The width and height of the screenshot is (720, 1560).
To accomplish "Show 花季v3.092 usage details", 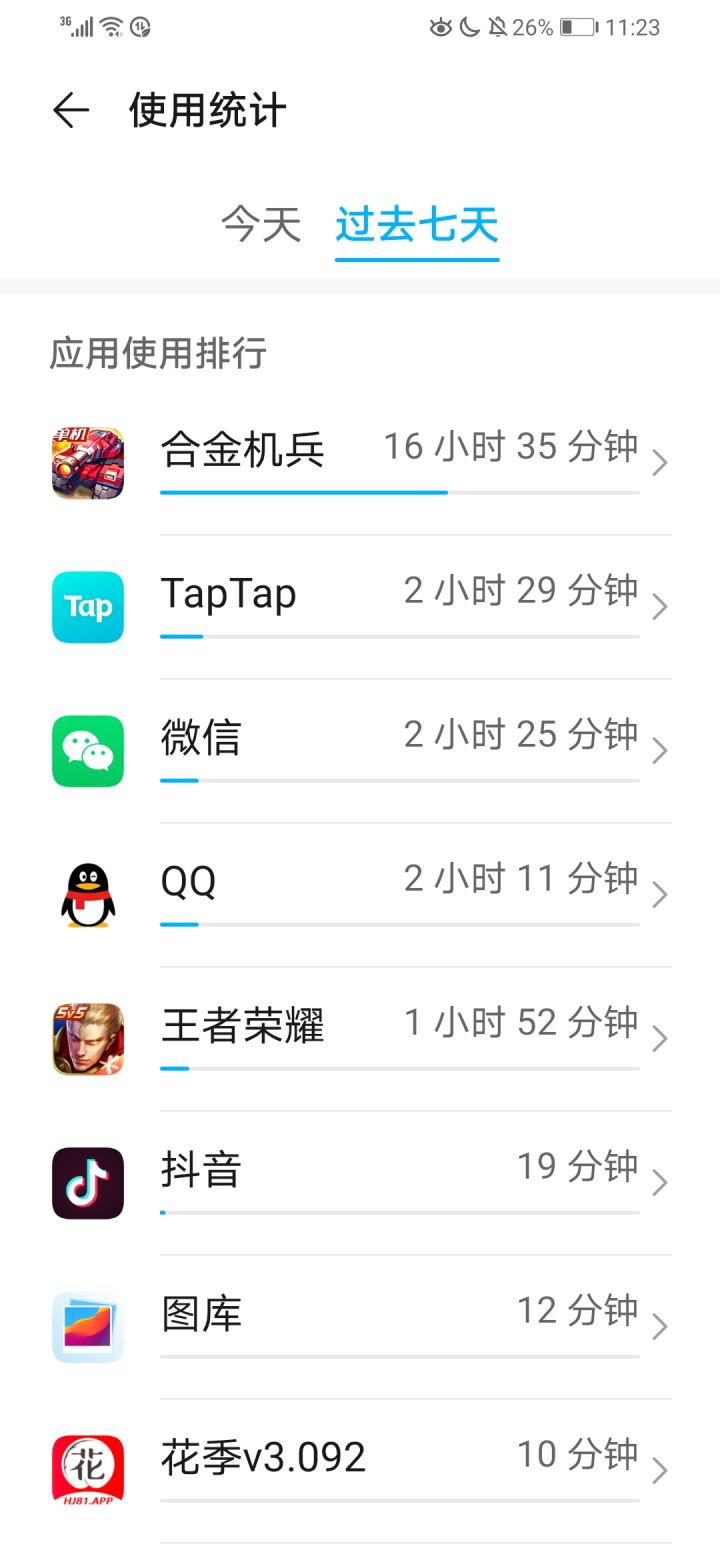I will (x=400, y=1470).
